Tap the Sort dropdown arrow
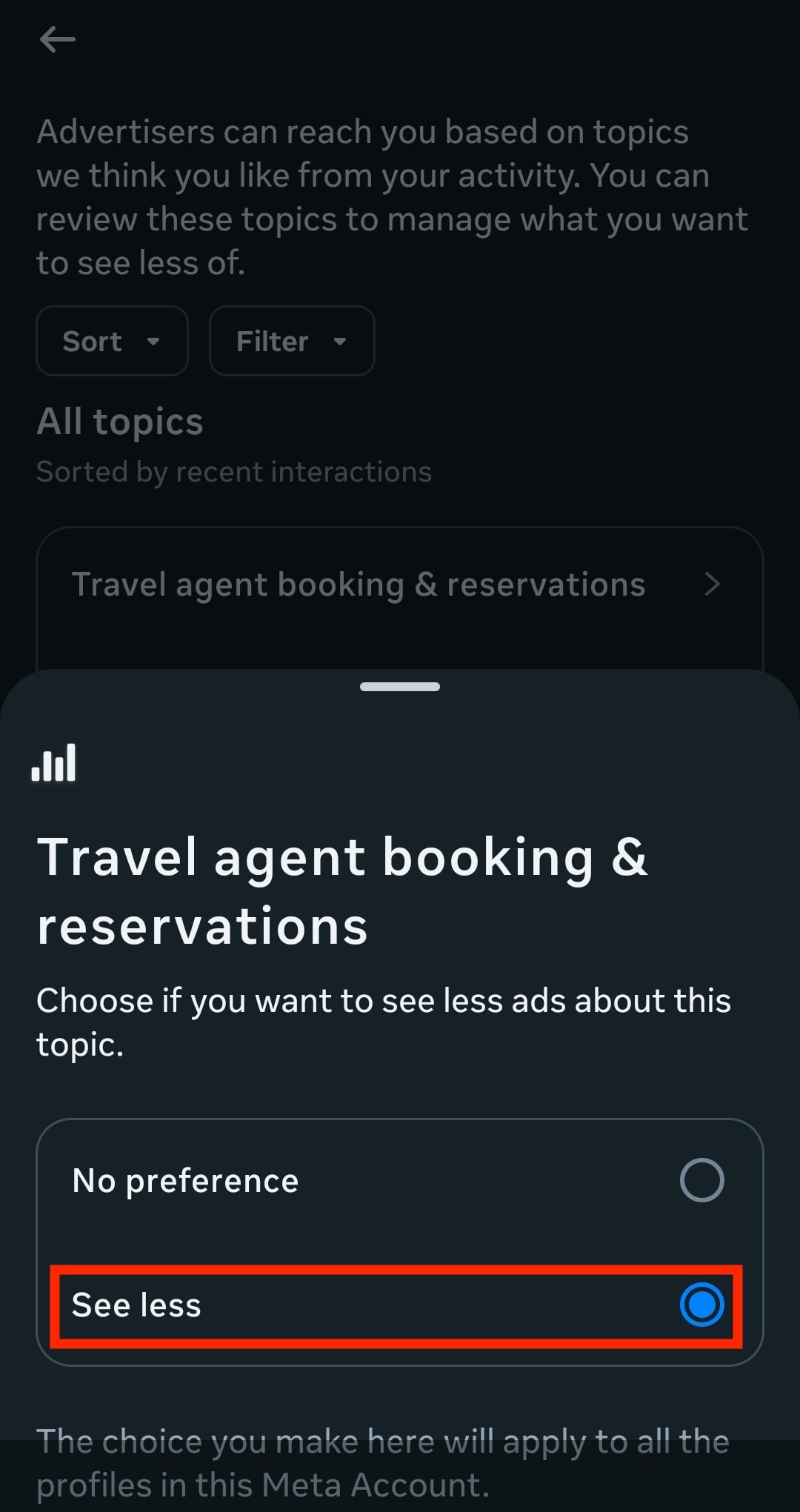The image size is (800, 1512). tap(153, 342)
